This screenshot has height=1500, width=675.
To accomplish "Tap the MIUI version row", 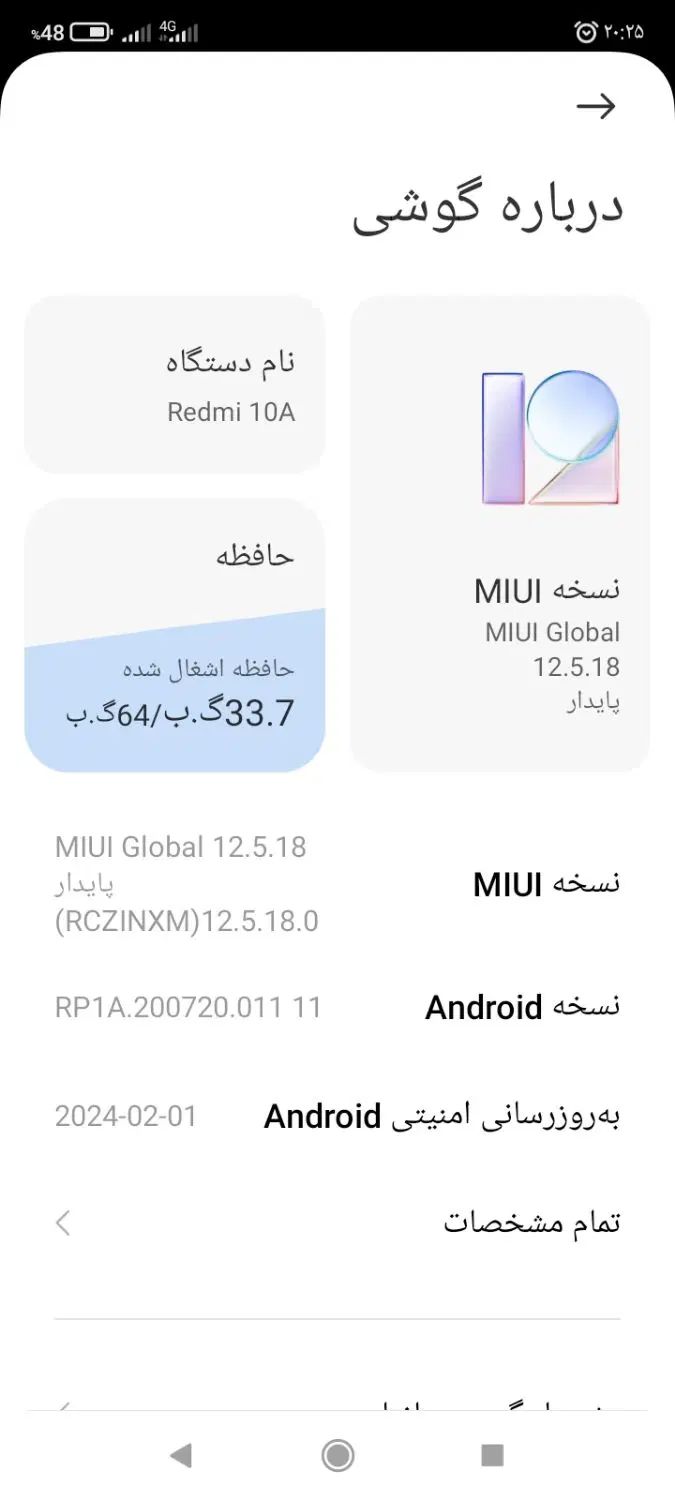I will [x=337, y=885].
